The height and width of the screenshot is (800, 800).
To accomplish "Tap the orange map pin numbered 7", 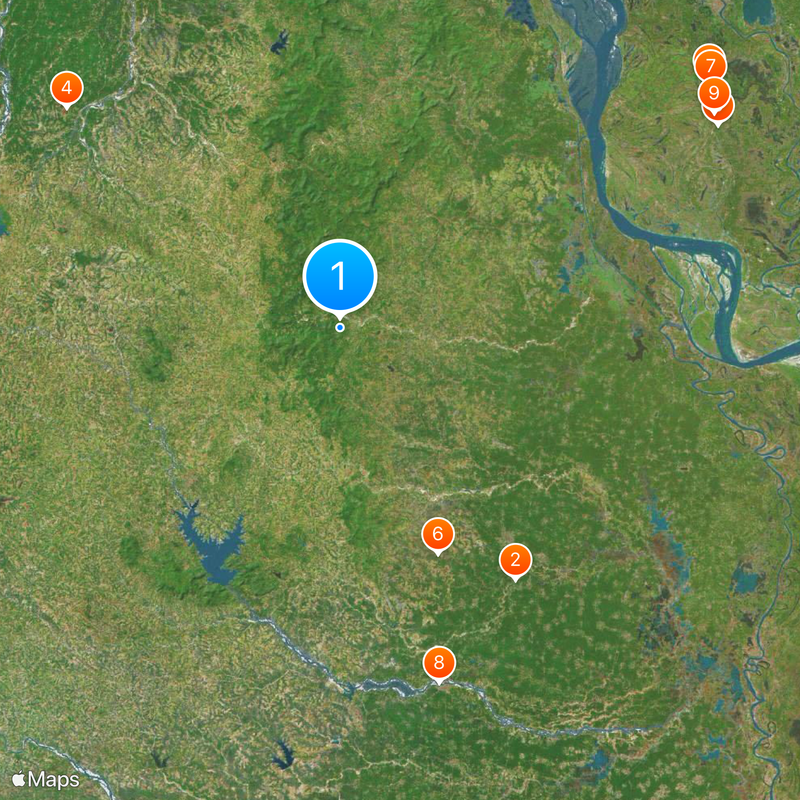I will click(710, 64).
